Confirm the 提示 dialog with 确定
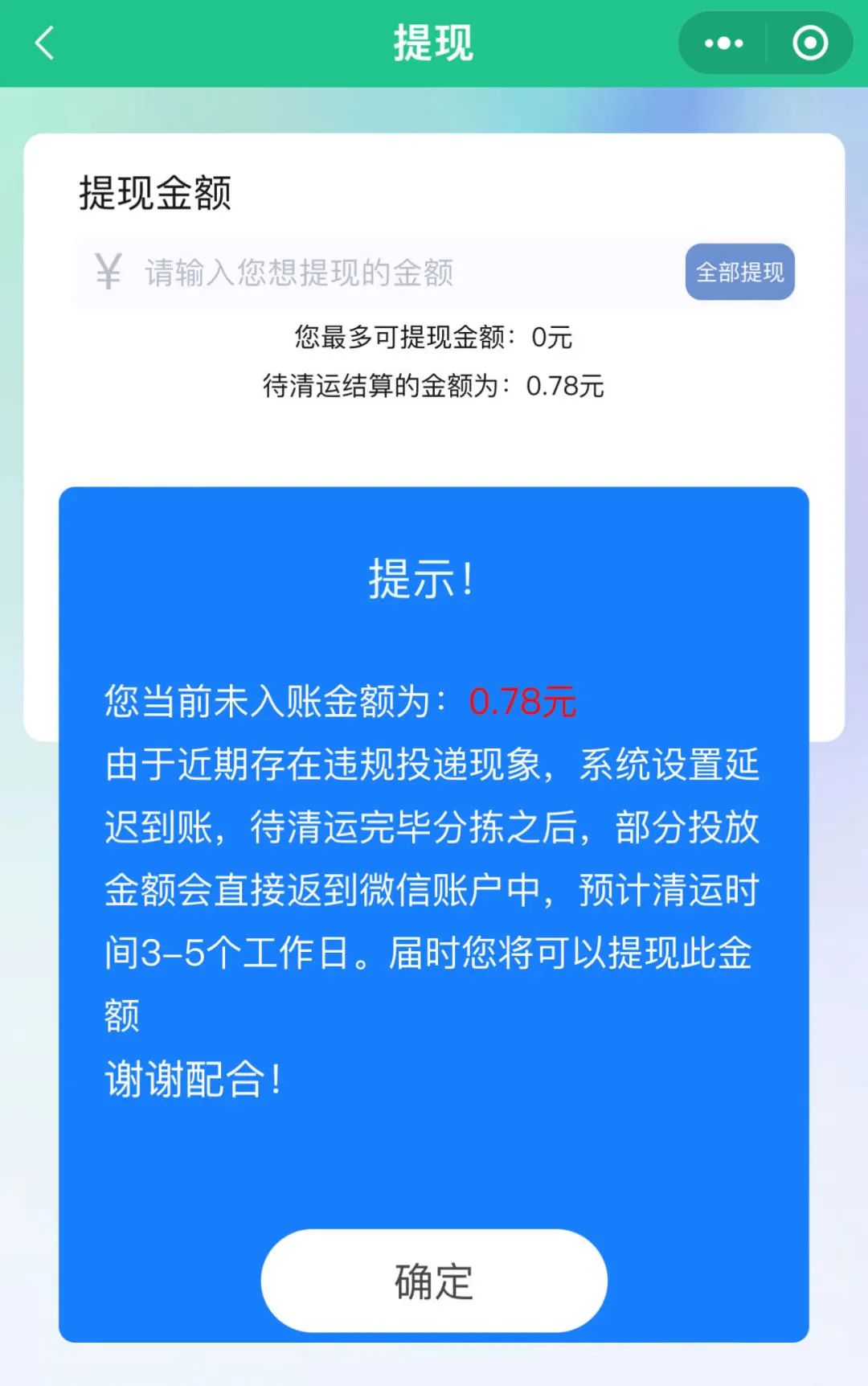 (x=434, y=1281)
